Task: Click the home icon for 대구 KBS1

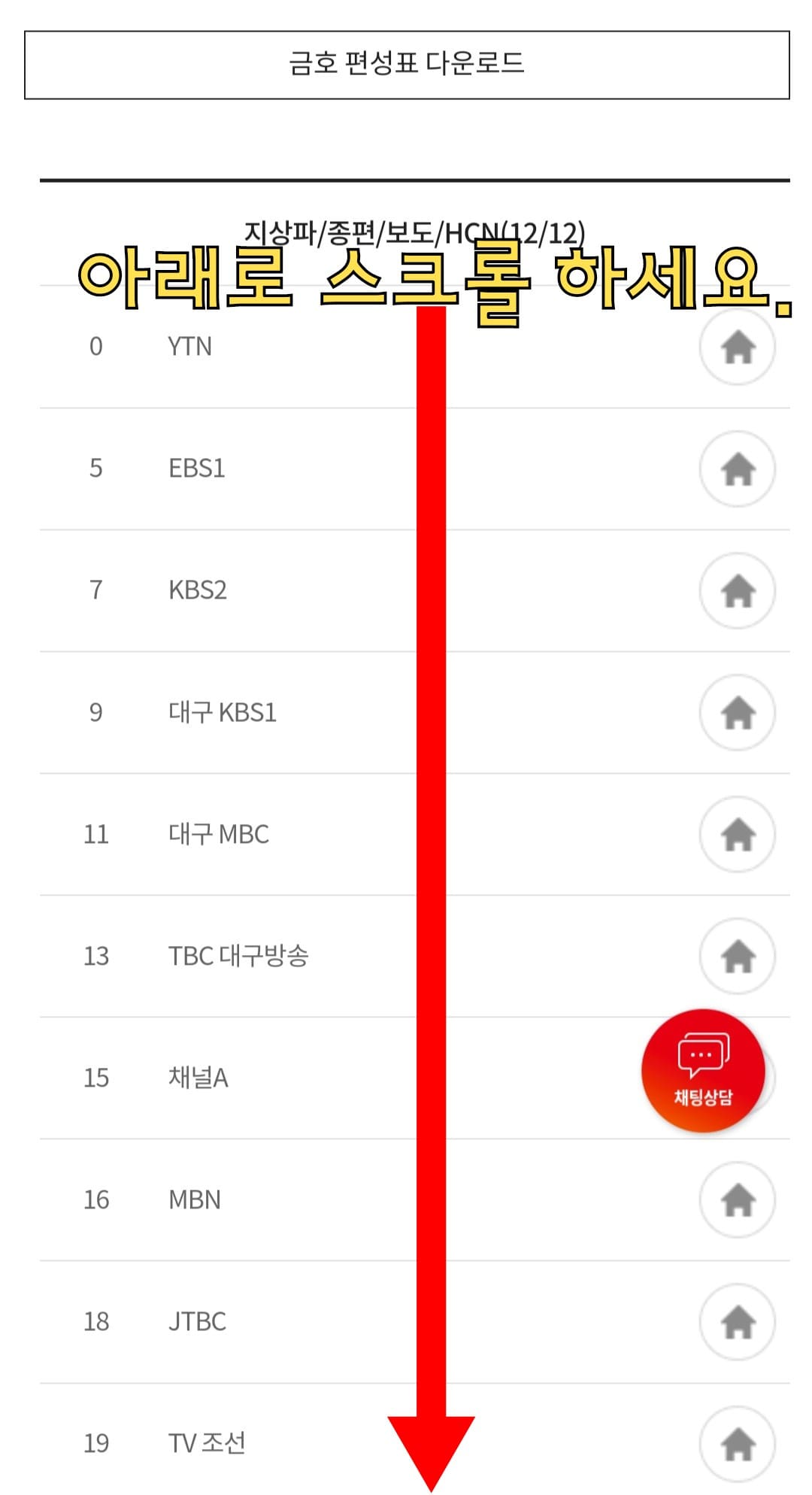Action: click(738, 712)
